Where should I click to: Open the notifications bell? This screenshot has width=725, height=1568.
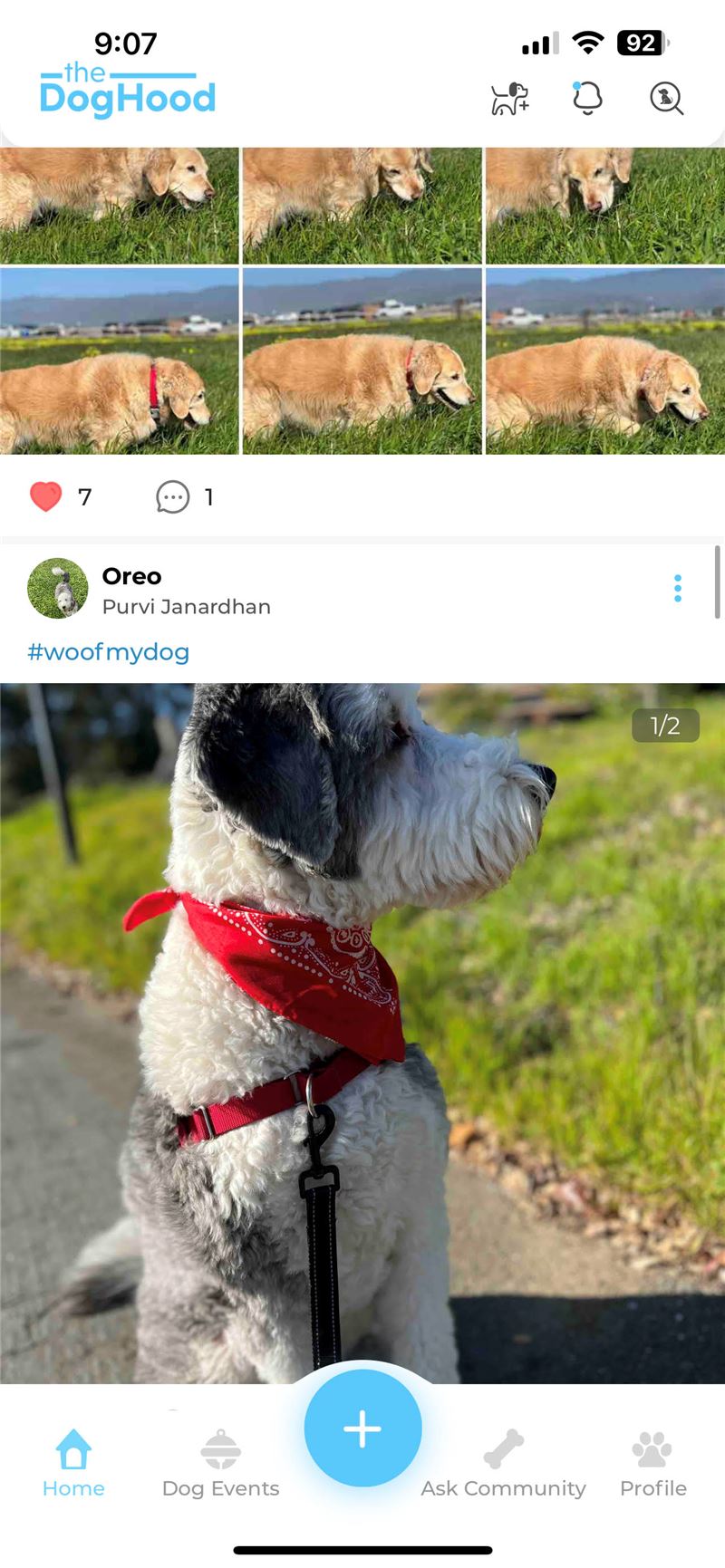(587, 98)
